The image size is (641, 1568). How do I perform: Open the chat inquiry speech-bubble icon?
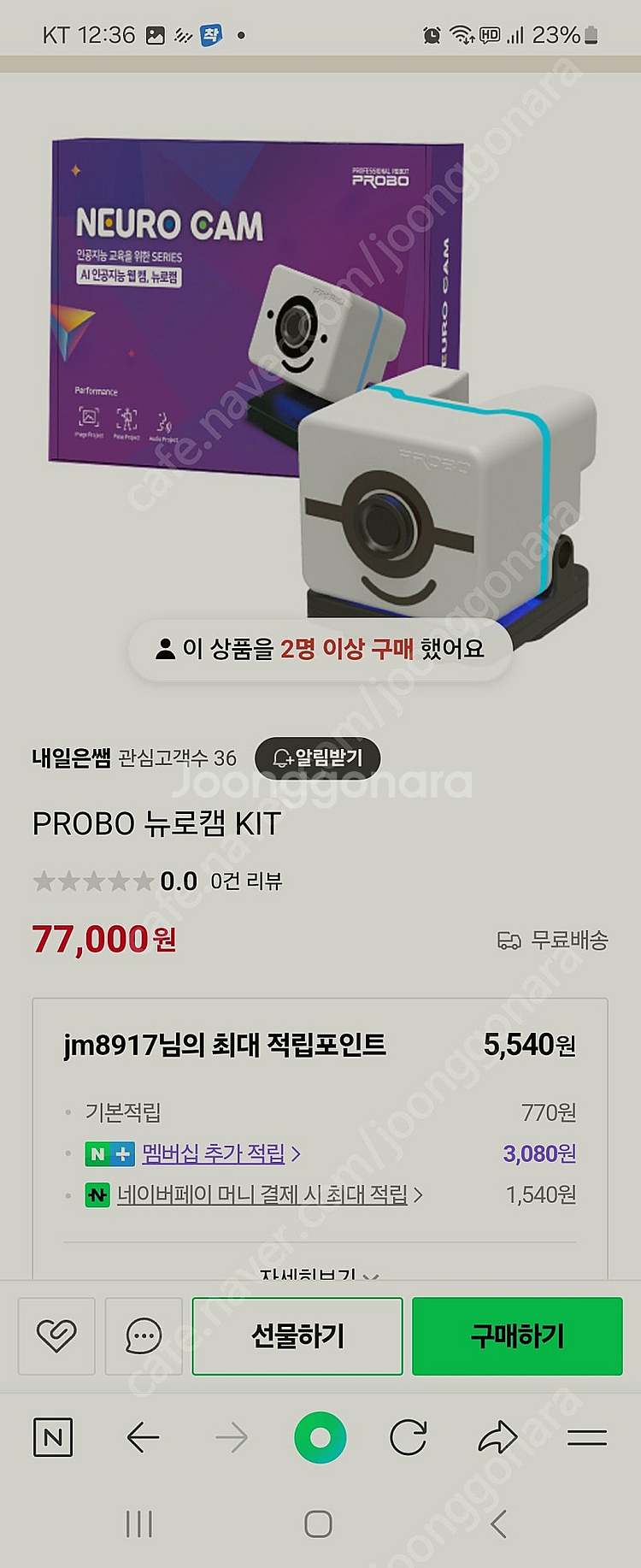[x=144, y=1335]
